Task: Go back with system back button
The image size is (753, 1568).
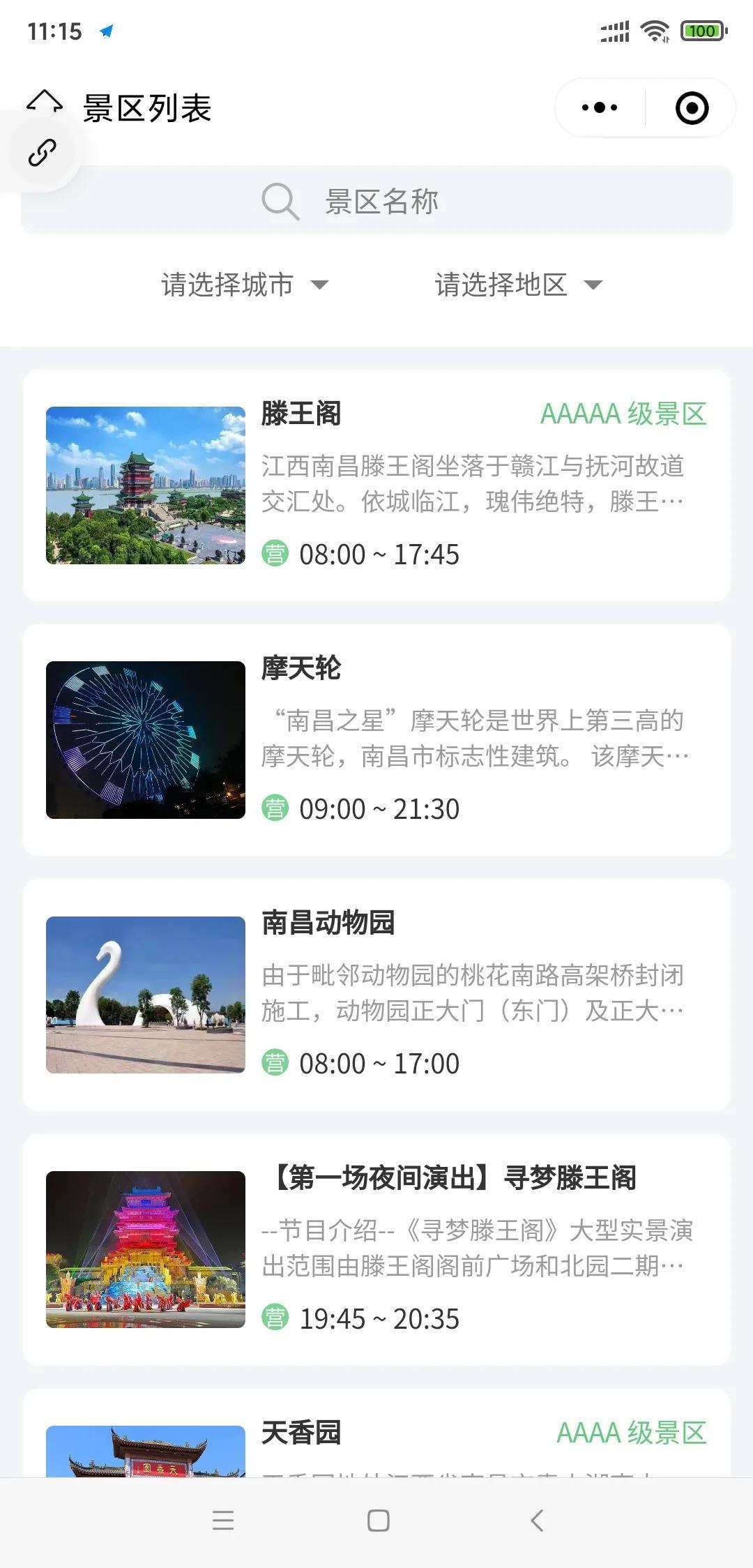Action: (536, 1521)
